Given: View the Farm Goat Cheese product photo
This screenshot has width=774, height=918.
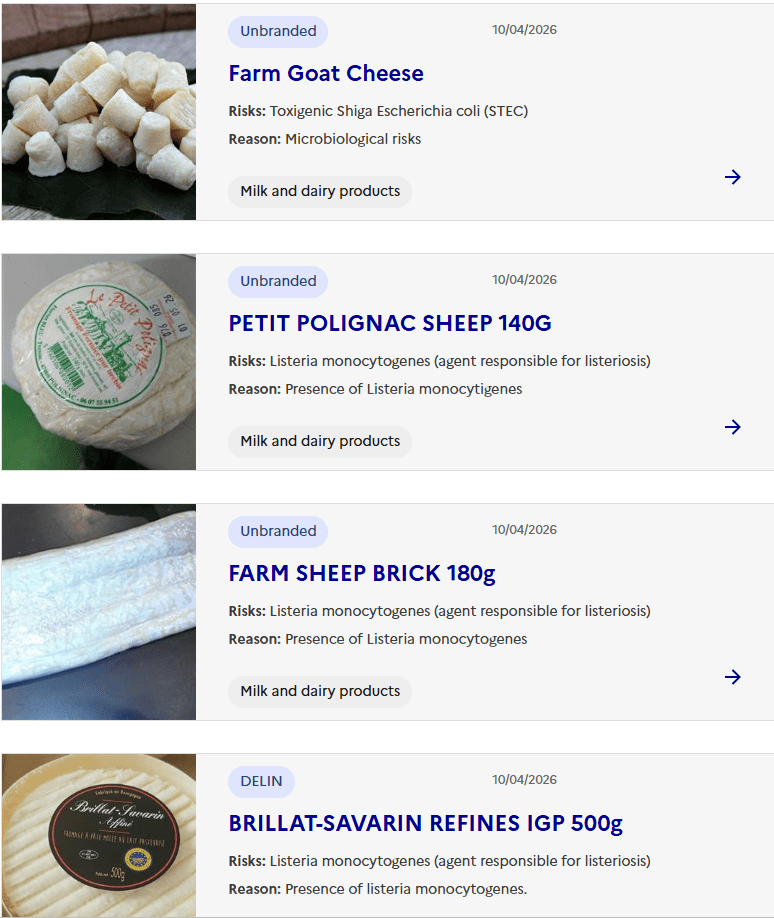Looking at the screenshot, I should point(99,112).
